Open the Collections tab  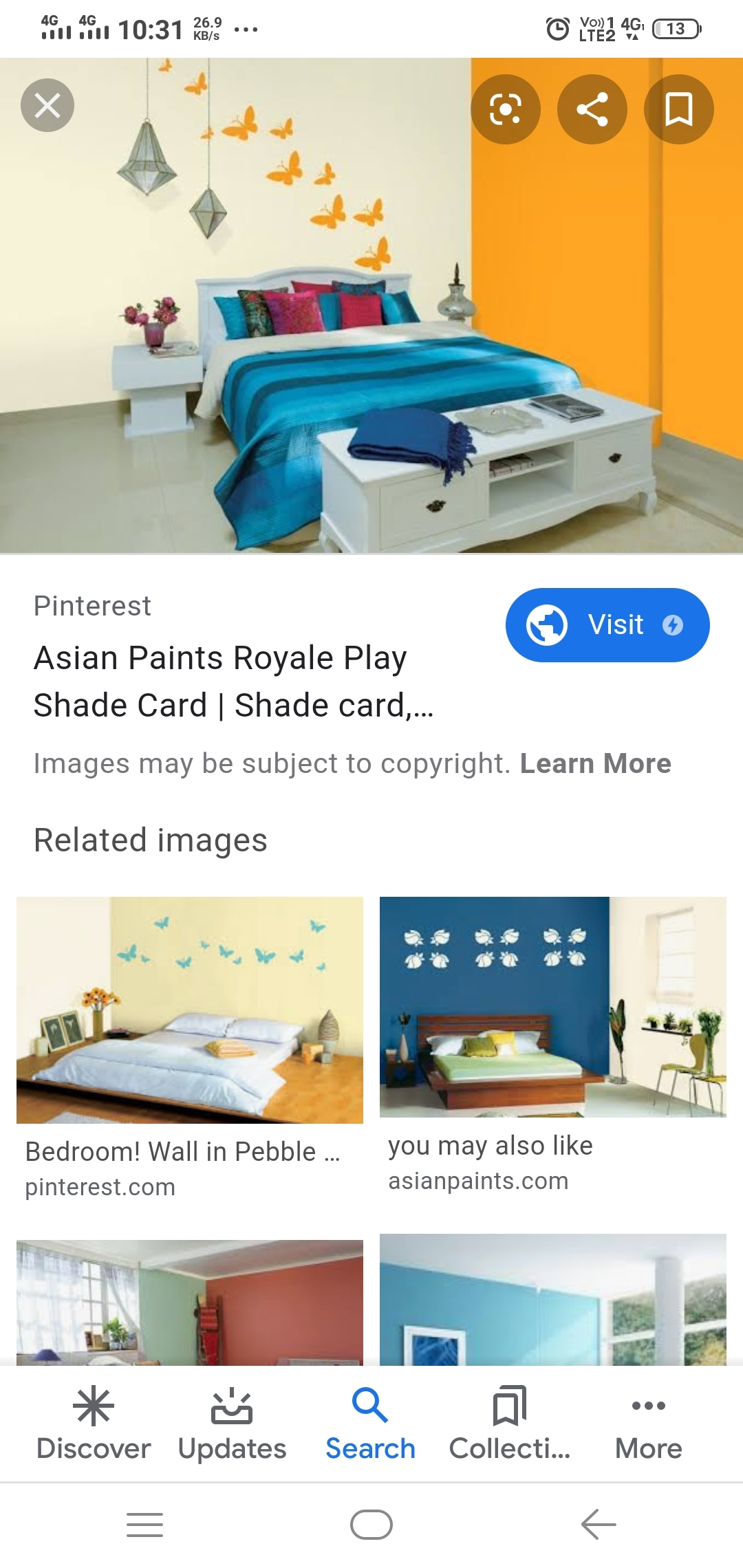510,1424
